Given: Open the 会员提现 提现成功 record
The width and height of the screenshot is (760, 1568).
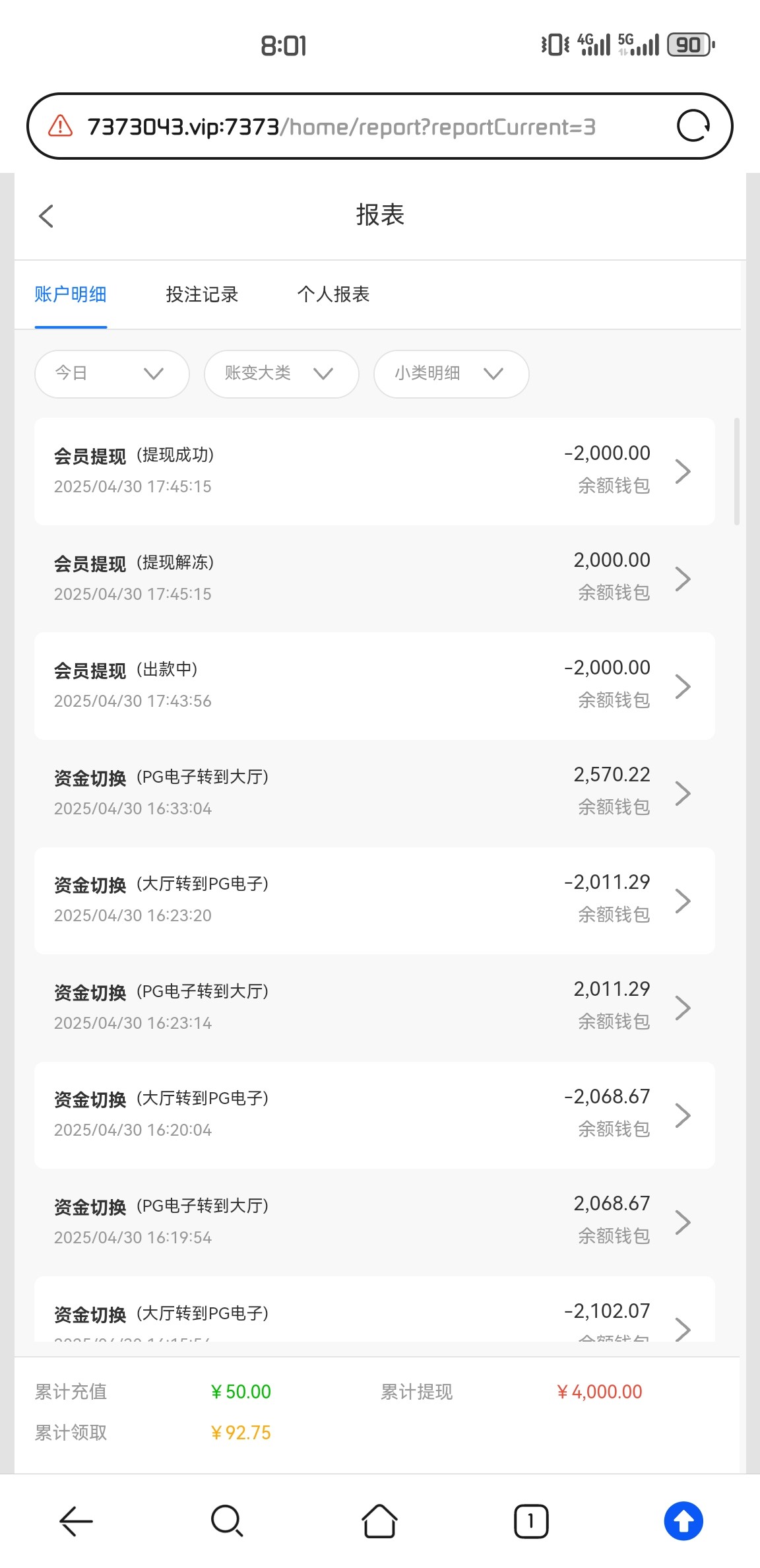Looking at the screenshot, I should coord(374,471).
